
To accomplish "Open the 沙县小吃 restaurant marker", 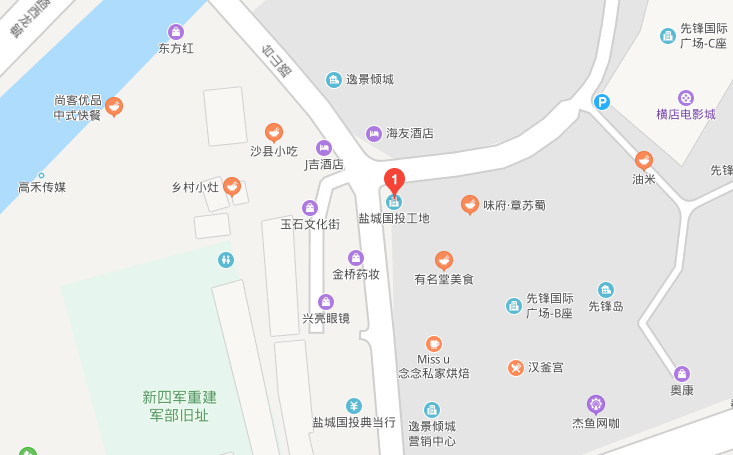I will [x=273, y=131].
